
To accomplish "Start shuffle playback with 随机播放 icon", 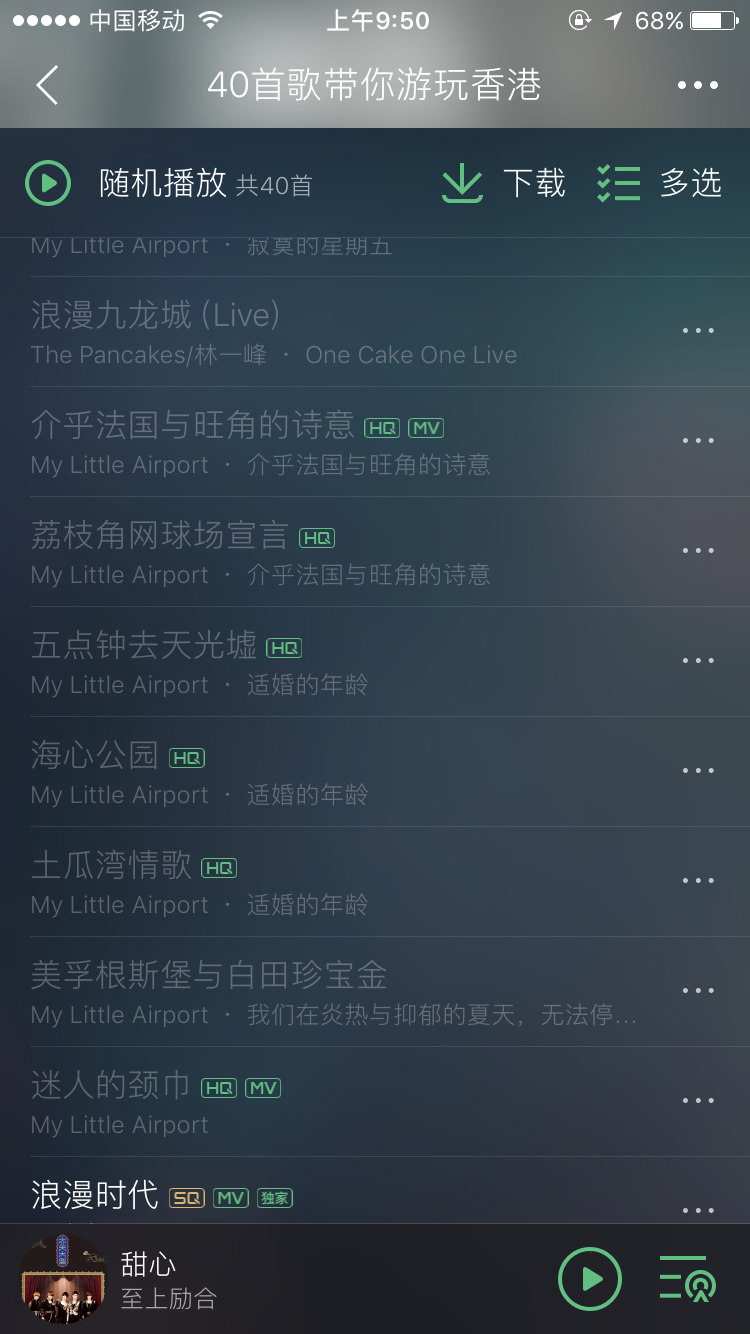I will (x=47, y=184).
